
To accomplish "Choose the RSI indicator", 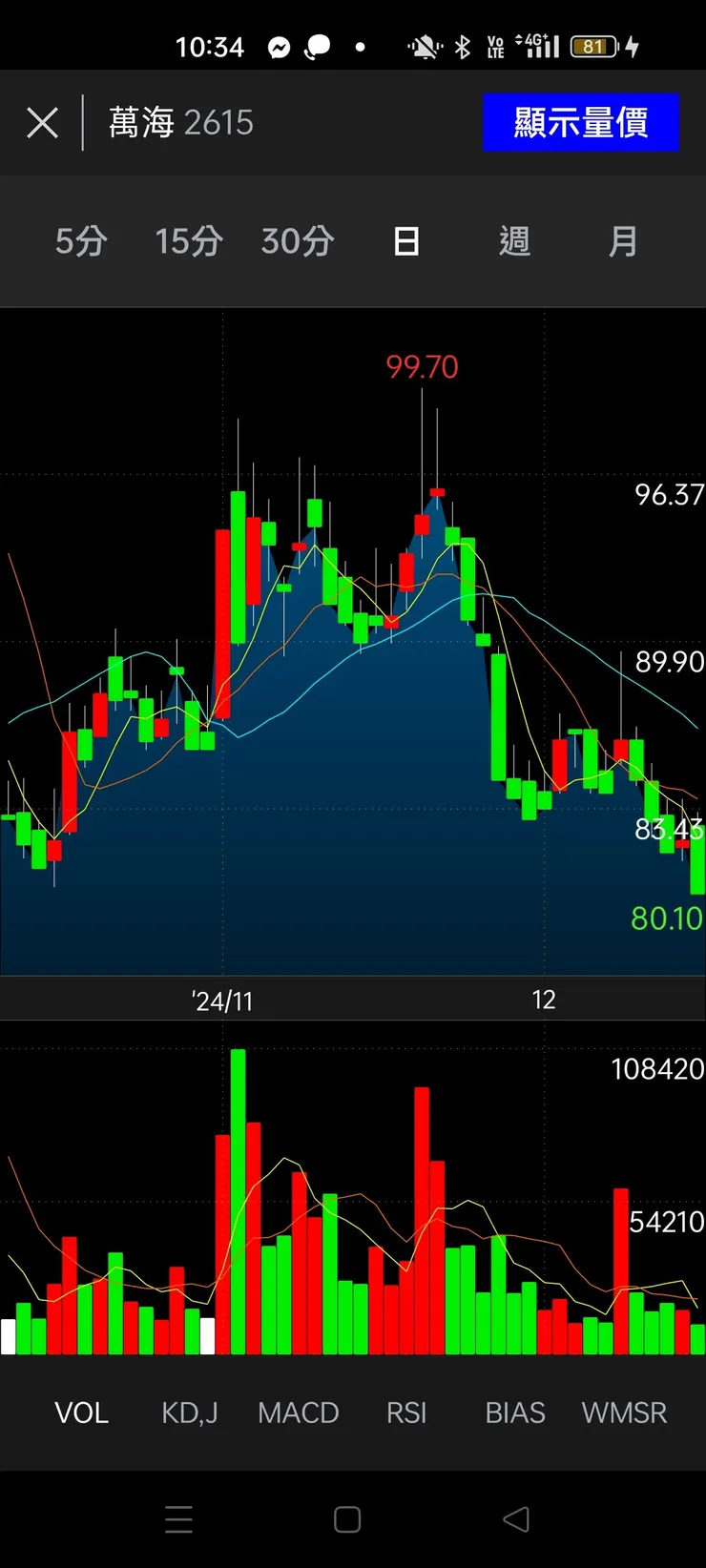I will pos(406,1413).
